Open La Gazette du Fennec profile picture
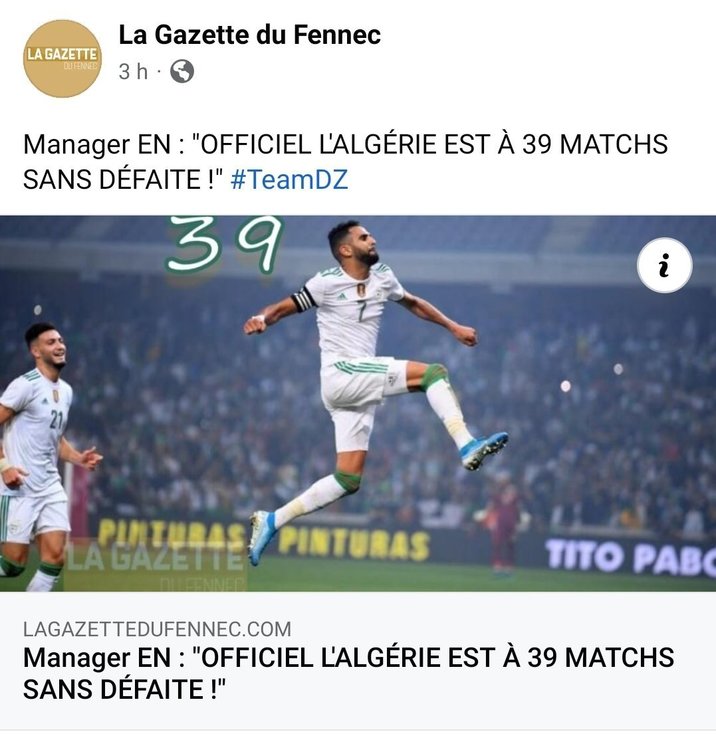Viewport: 716px width, 750px height. click(62, 58)
